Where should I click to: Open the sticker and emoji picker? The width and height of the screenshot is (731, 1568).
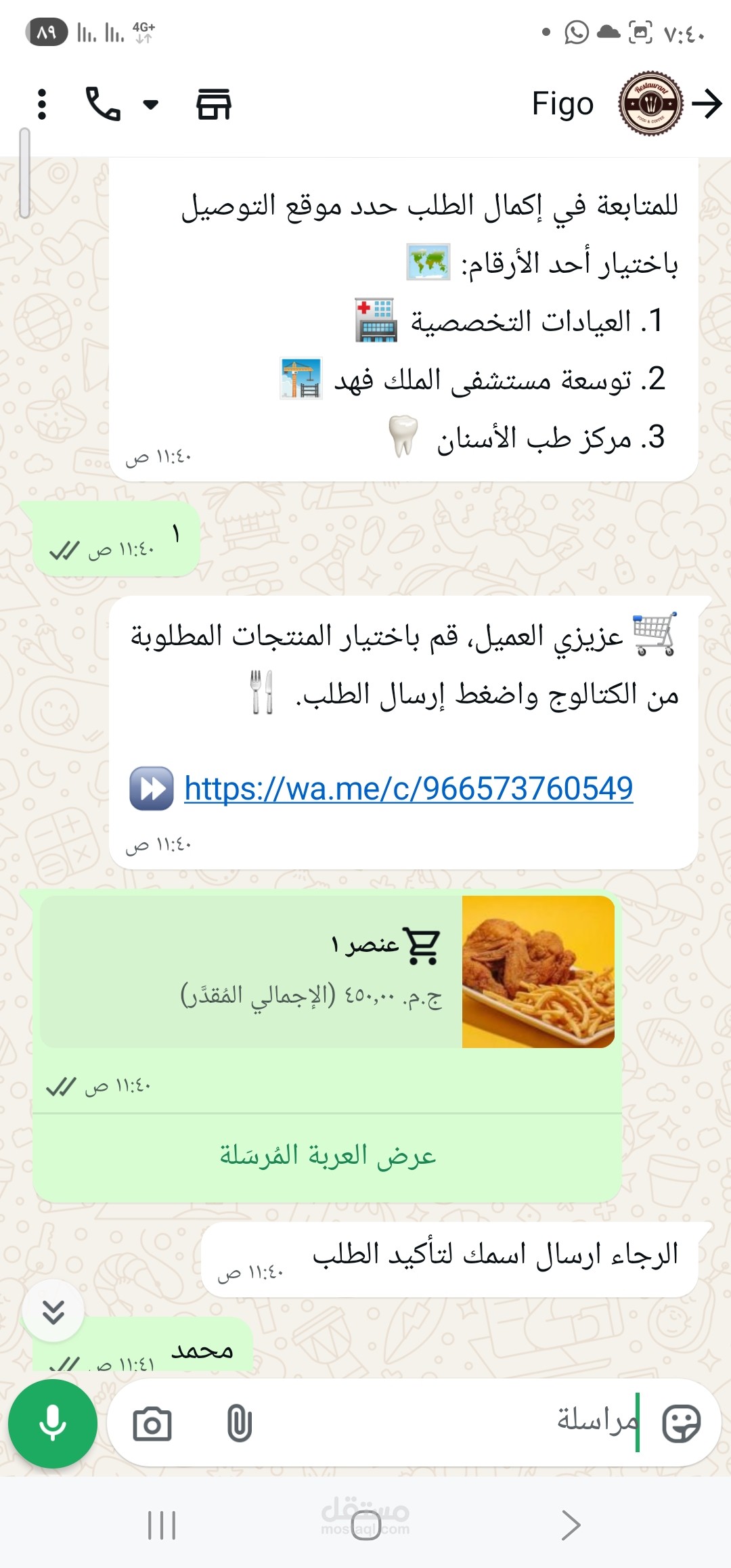(x=681, y=1424)
